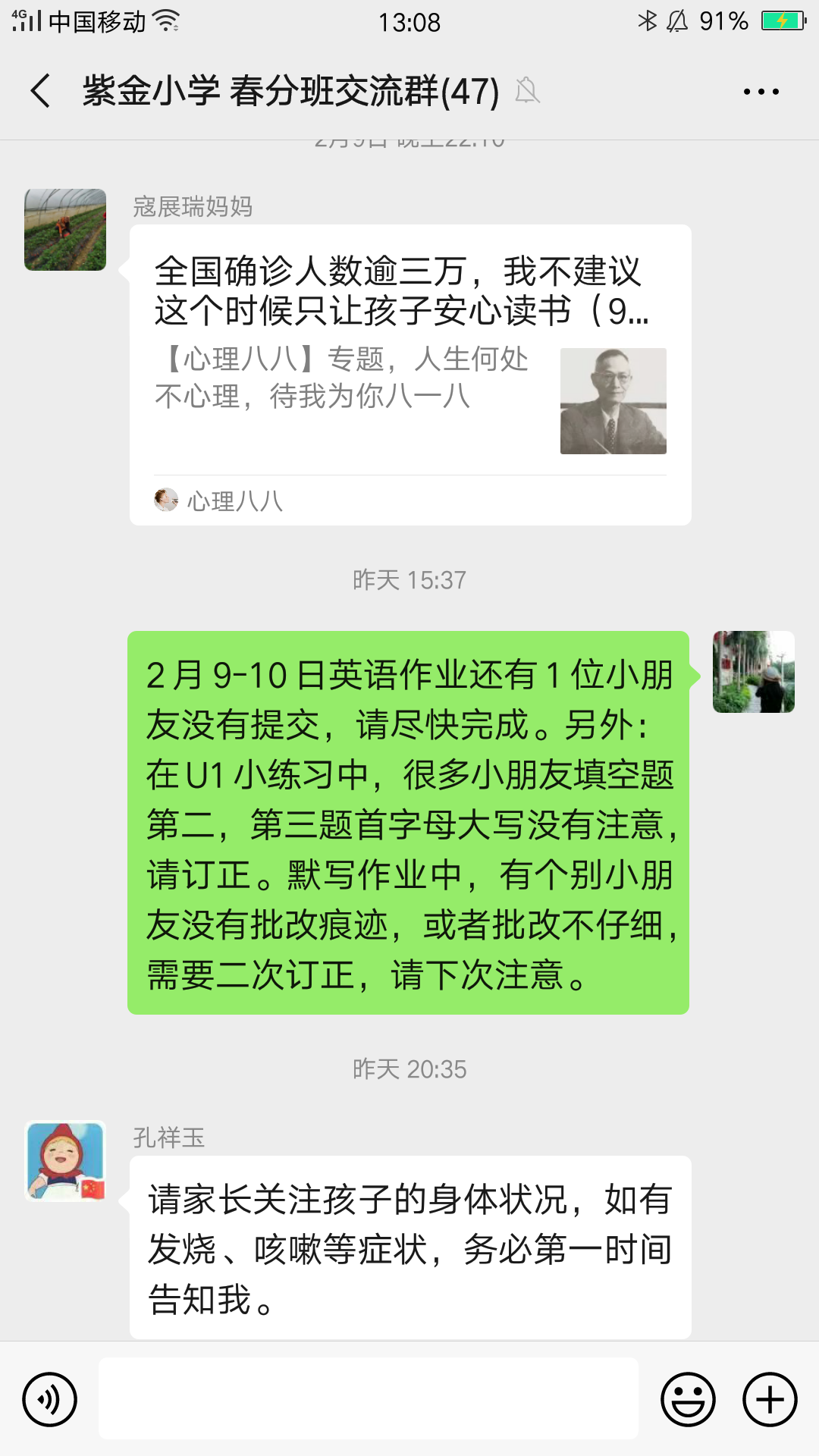Screen dimensions: 819x1456
Task: Tap my own avatar beside green message
Action: coord(753,672)
